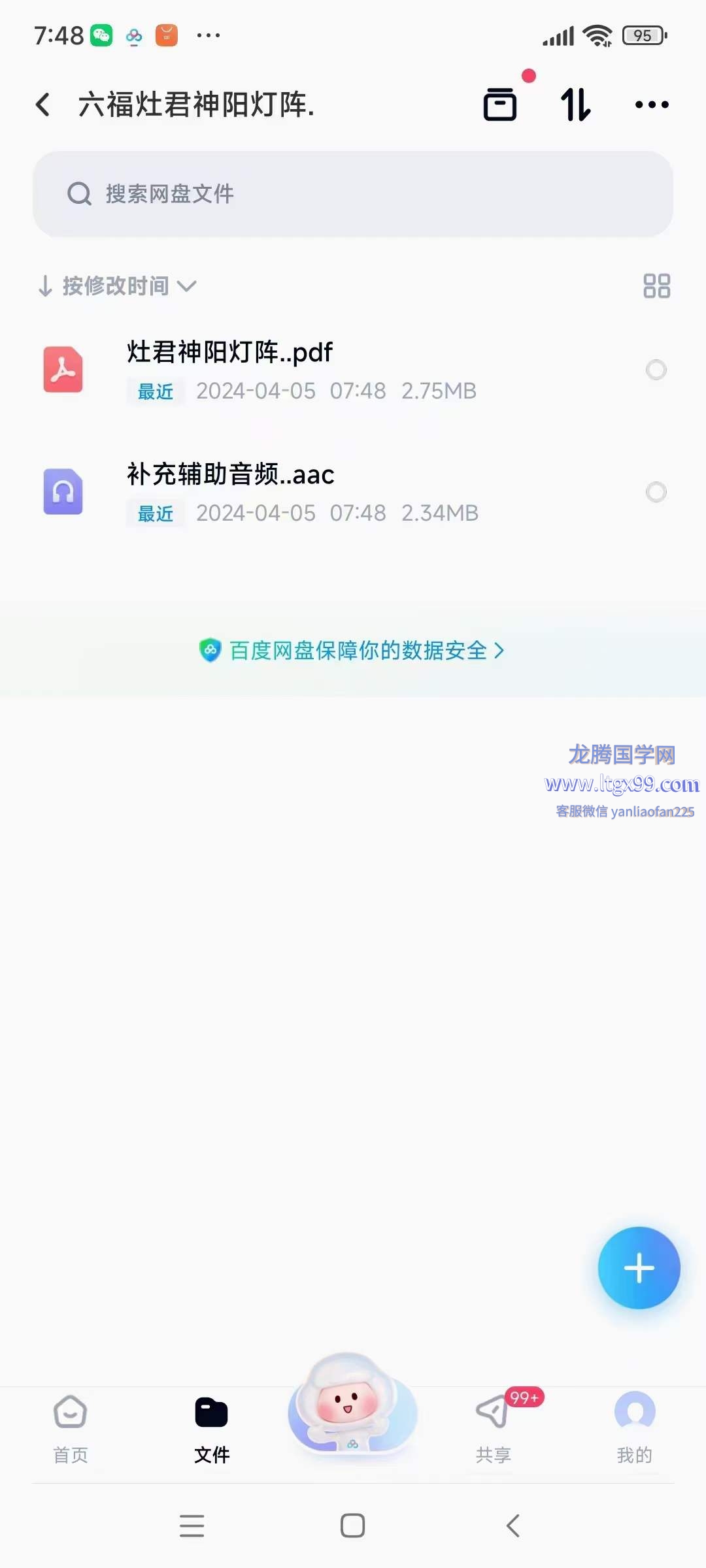Tap the 搜索网盘文件 search box
Viewport: 706px width, 1568px height.
point(353,194)
